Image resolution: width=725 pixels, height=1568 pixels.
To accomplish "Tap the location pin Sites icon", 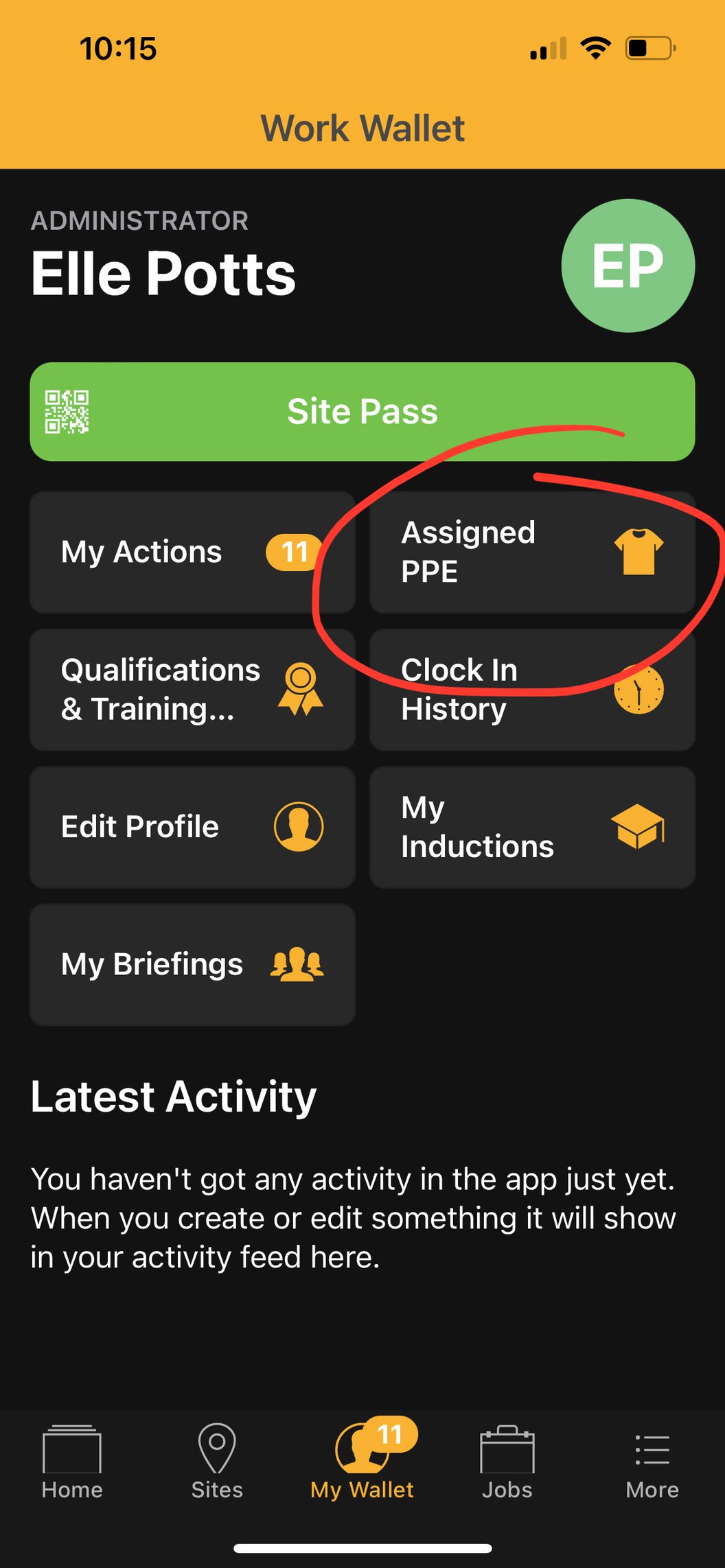I will tap(217, 1448).
